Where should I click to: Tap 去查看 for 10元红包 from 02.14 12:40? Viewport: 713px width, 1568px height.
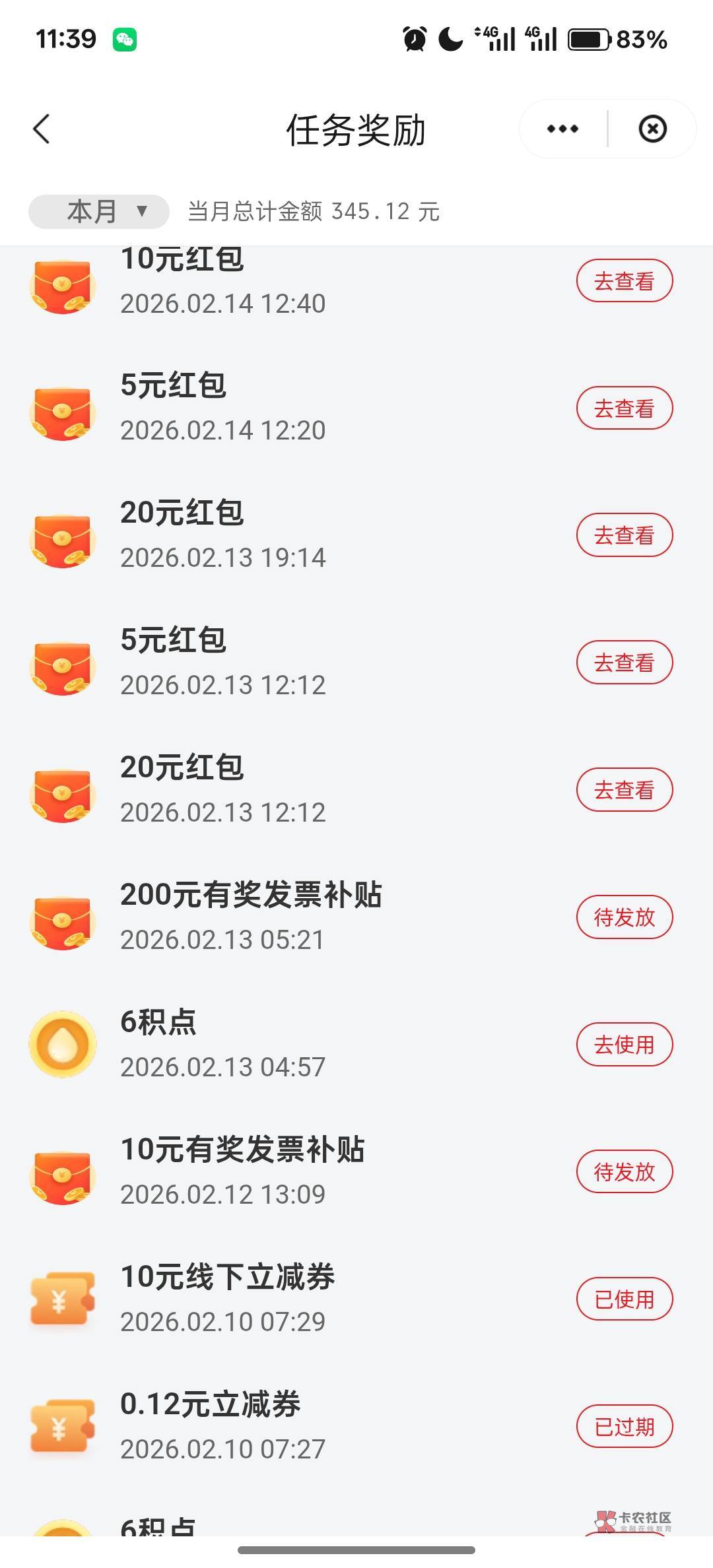625,281
